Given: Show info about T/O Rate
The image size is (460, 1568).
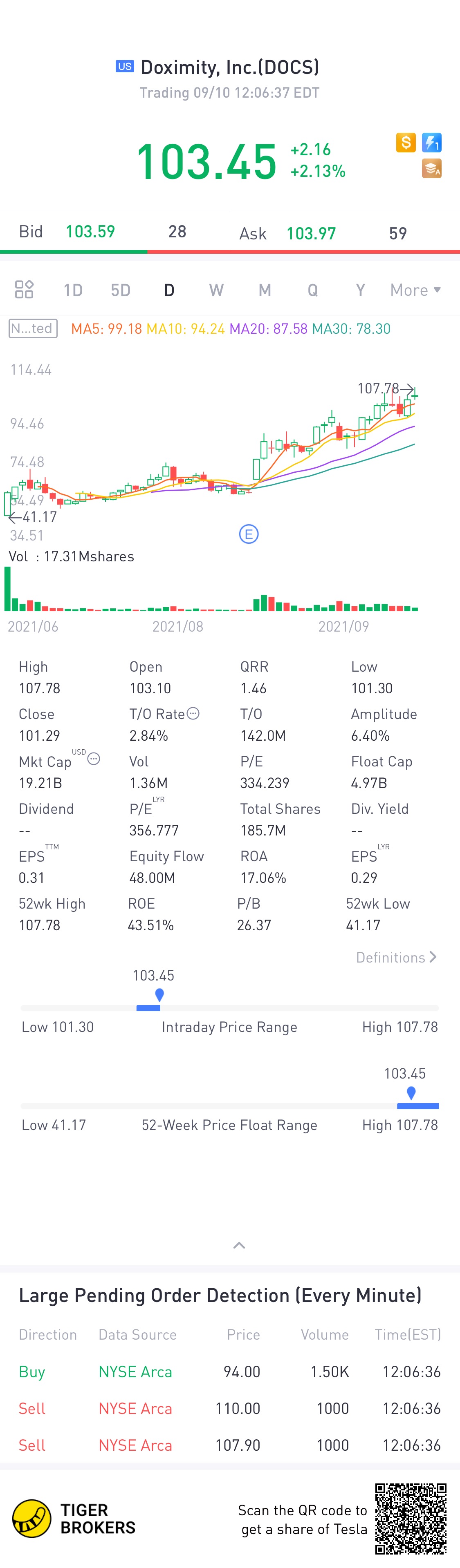Looking at the screenshot, I should (193, 713).
